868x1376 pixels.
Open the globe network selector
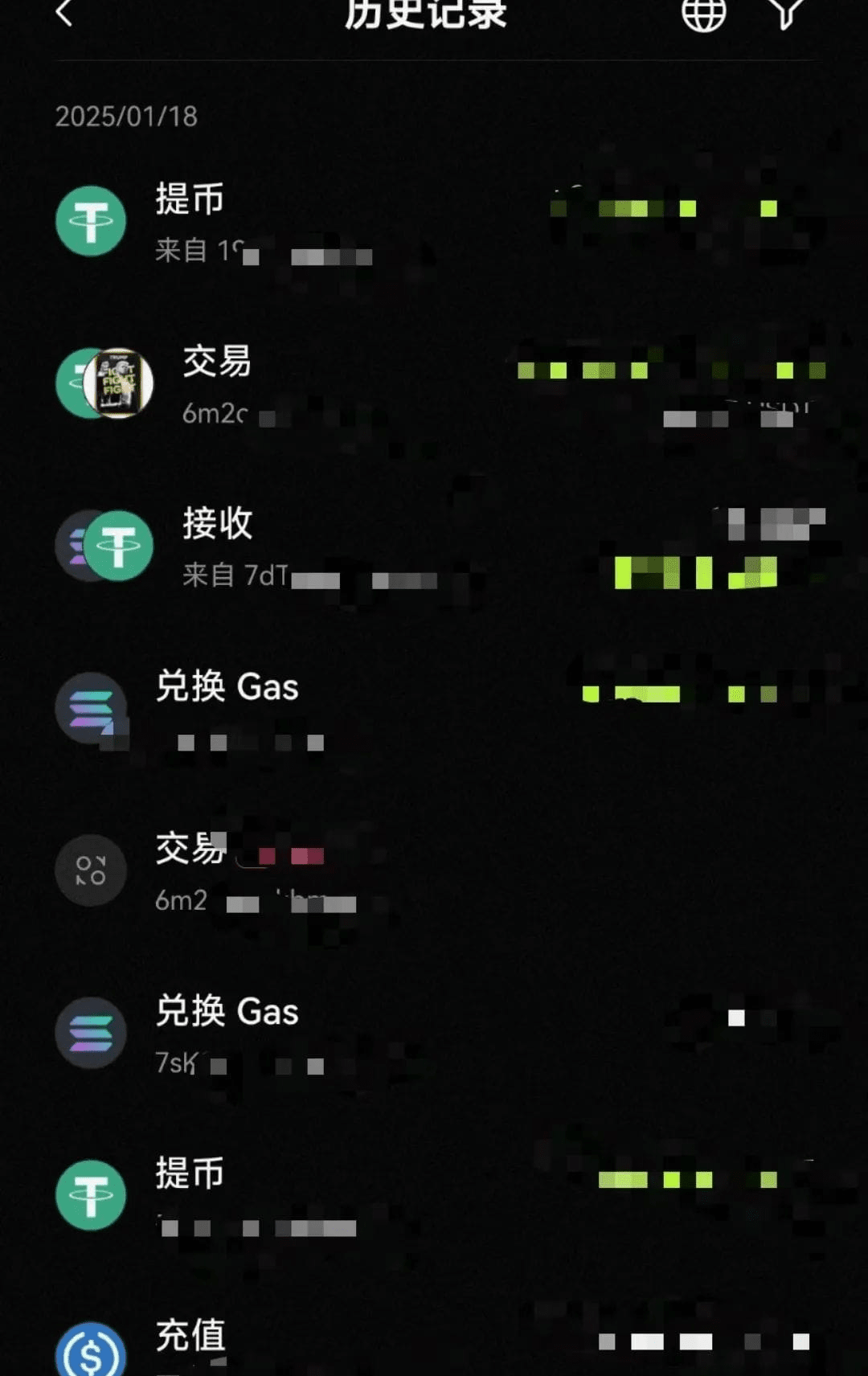click(x=703, y=13)
